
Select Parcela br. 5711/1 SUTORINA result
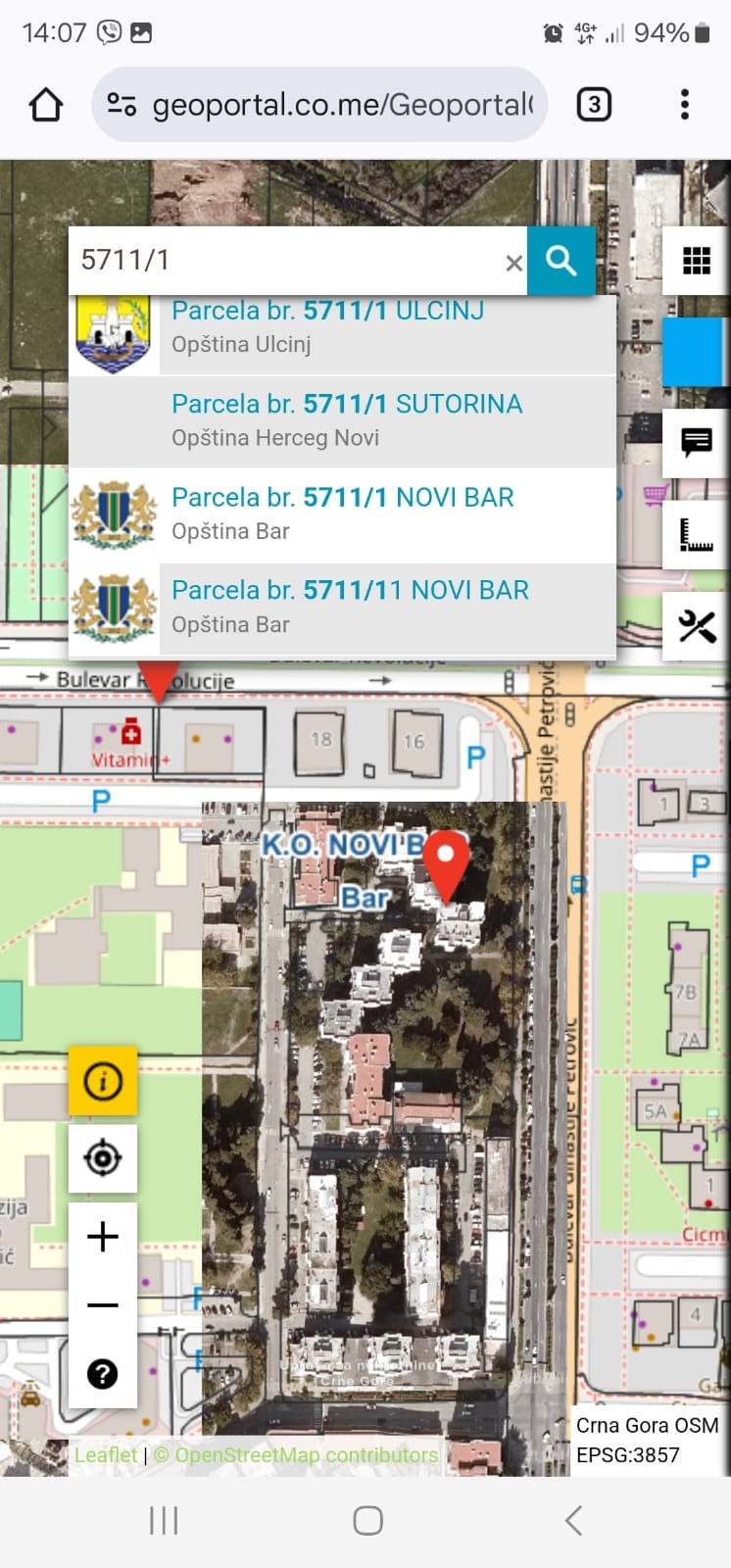(342, 421)
